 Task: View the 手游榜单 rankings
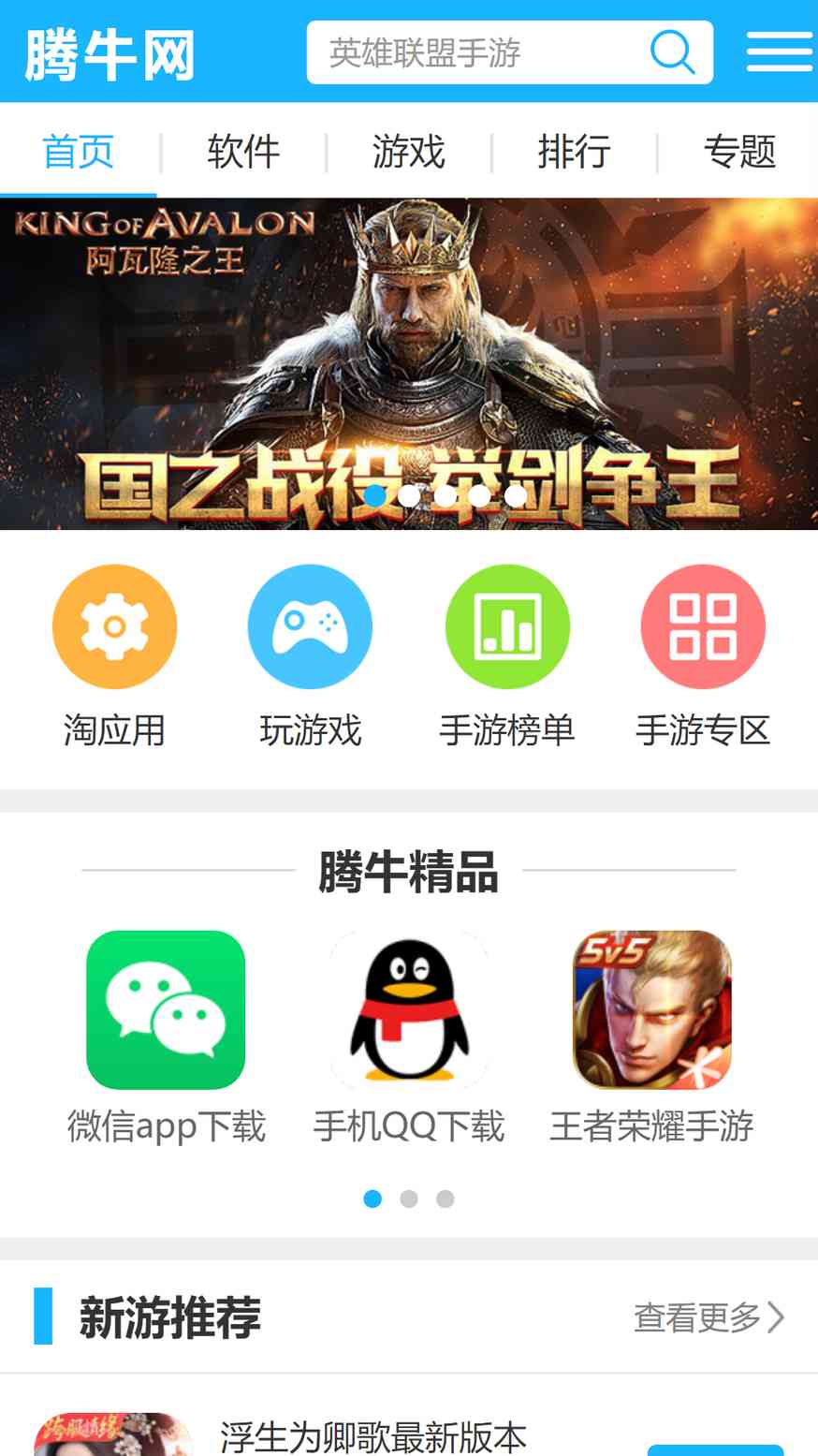[x=506, y=655]
